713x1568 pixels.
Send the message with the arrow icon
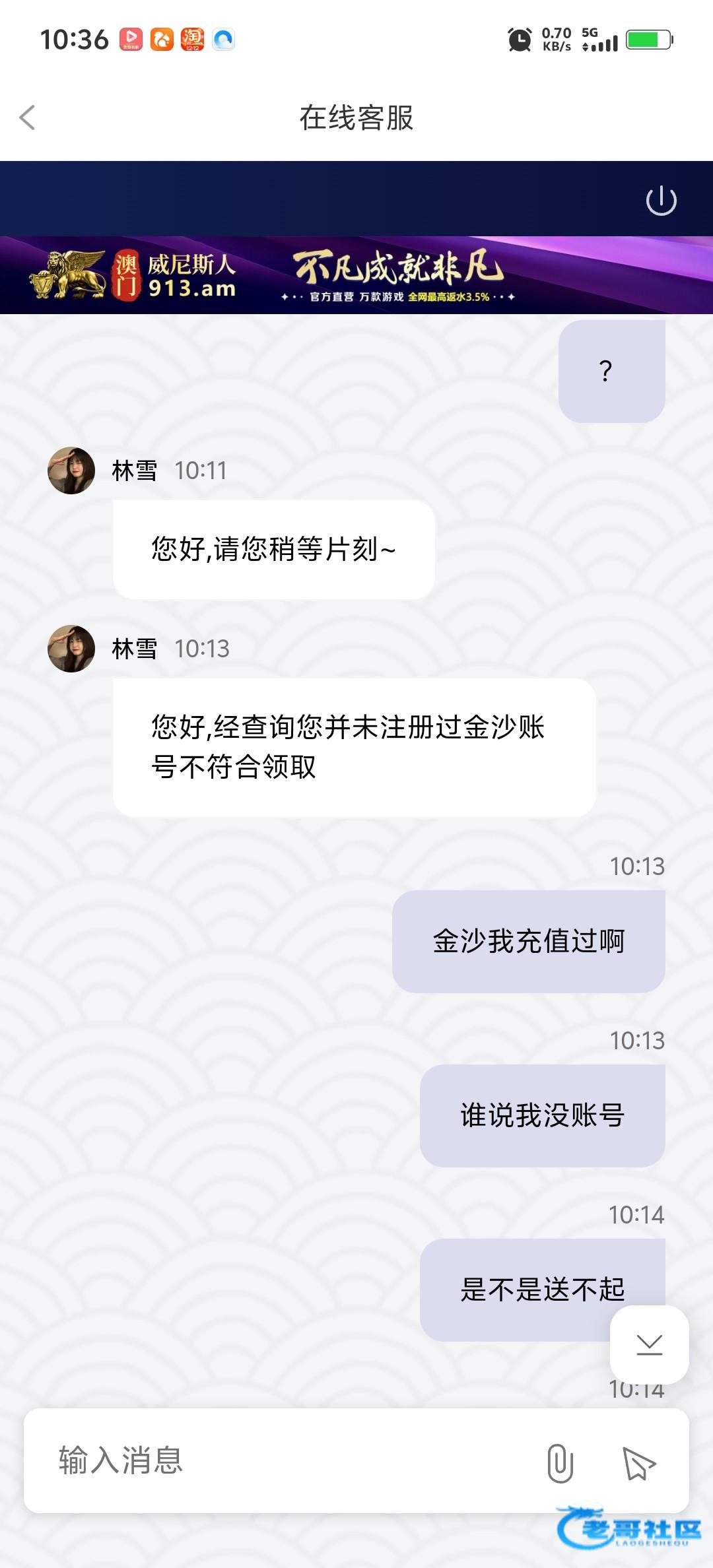[638, 1463]
